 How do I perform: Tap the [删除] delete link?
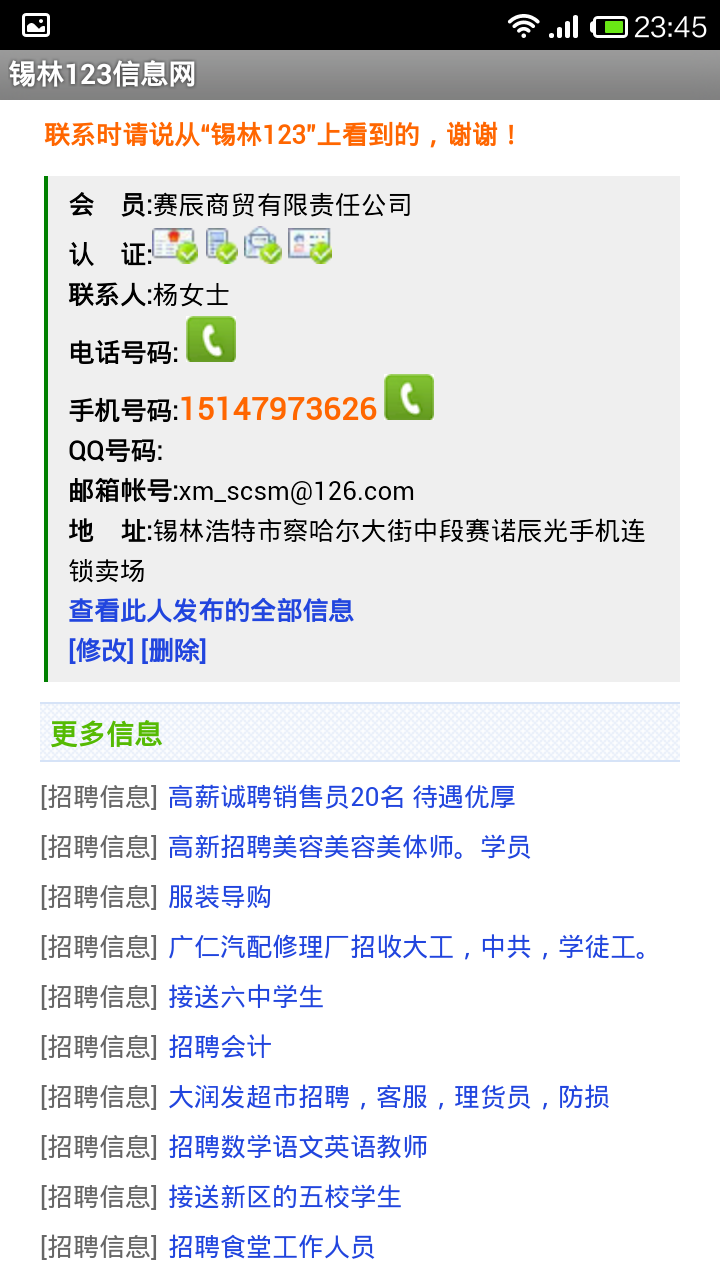pos(174,650)
